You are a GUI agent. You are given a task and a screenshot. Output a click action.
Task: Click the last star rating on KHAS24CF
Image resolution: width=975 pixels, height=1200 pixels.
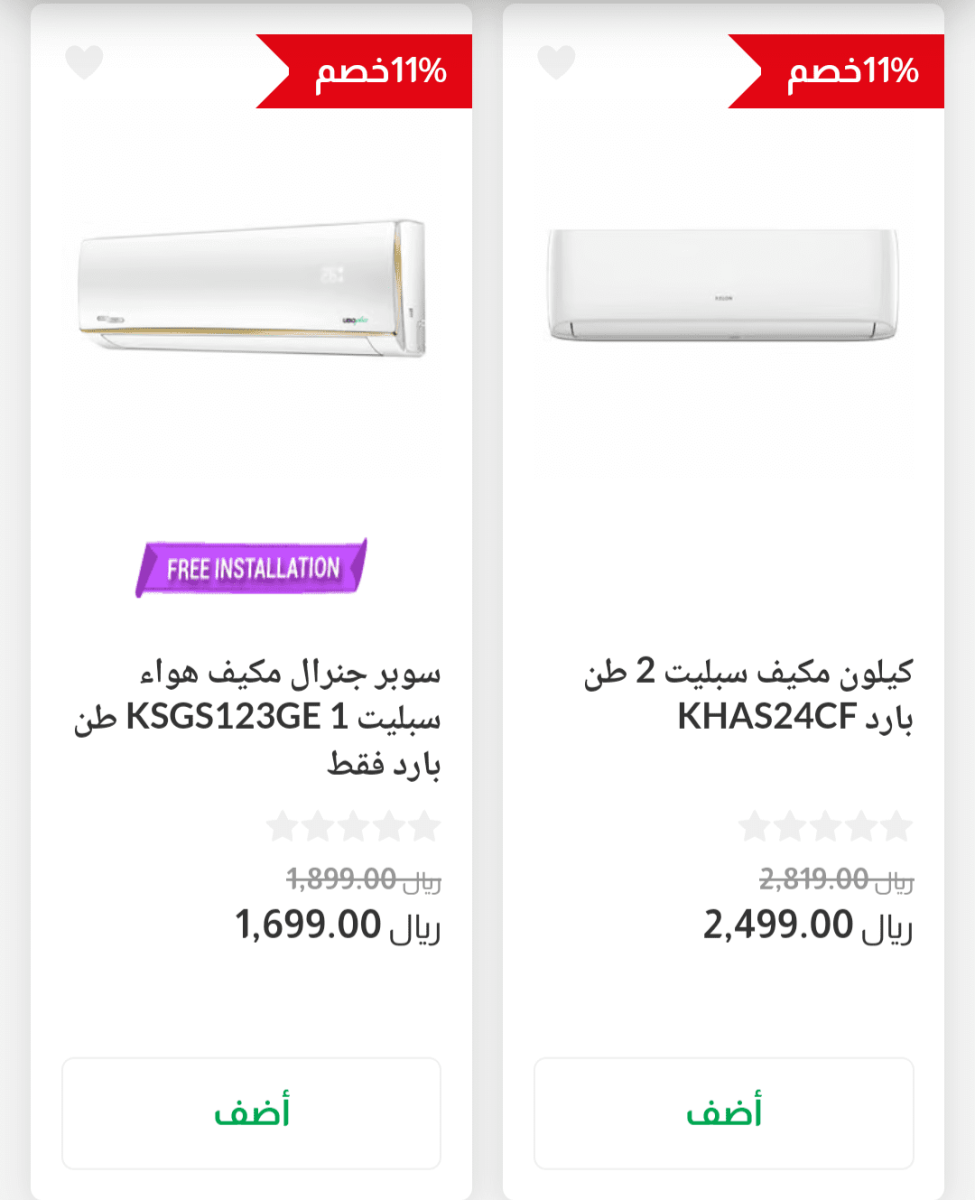pyautogui.click(x=898, y=827)
